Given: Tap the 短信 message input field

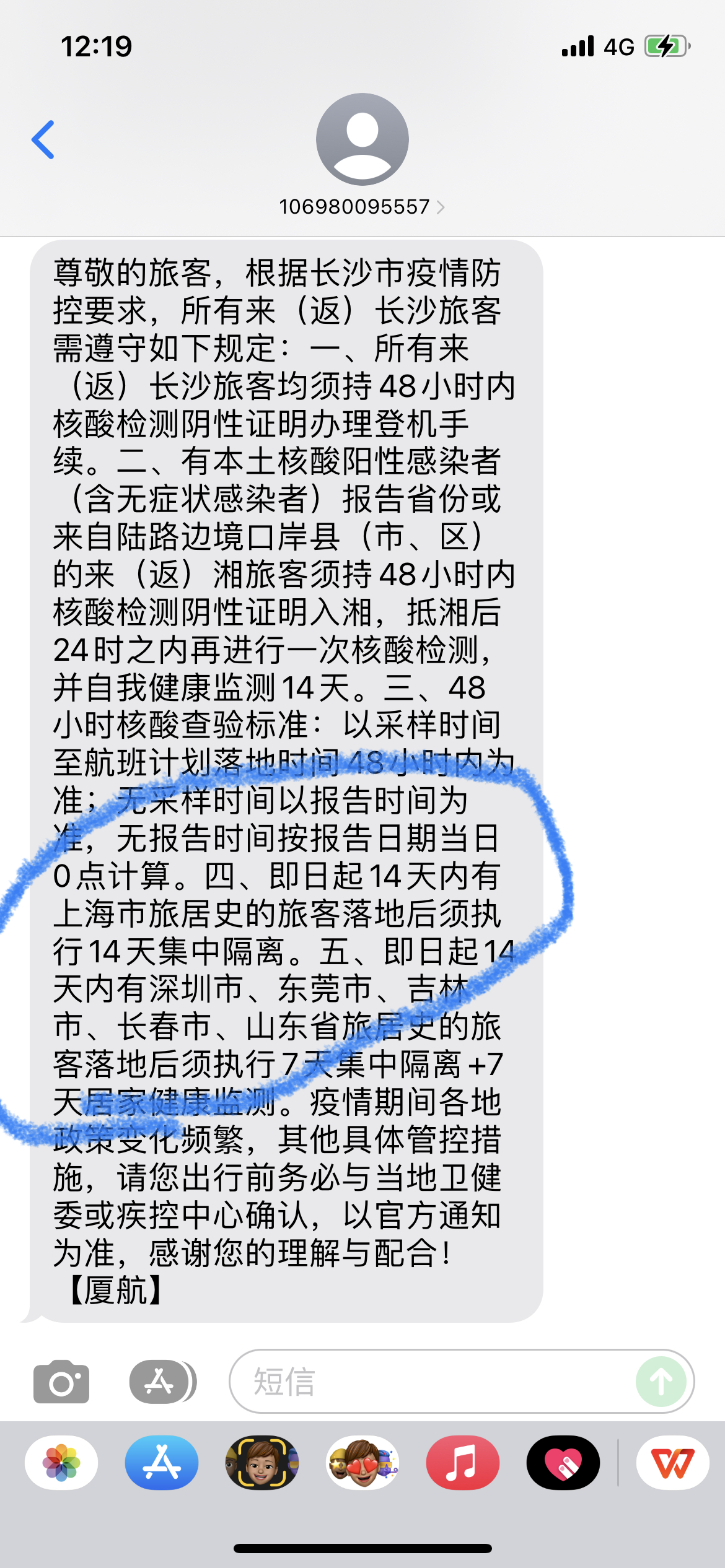Looking at the screenshot, I should [x=462, y=1382].
